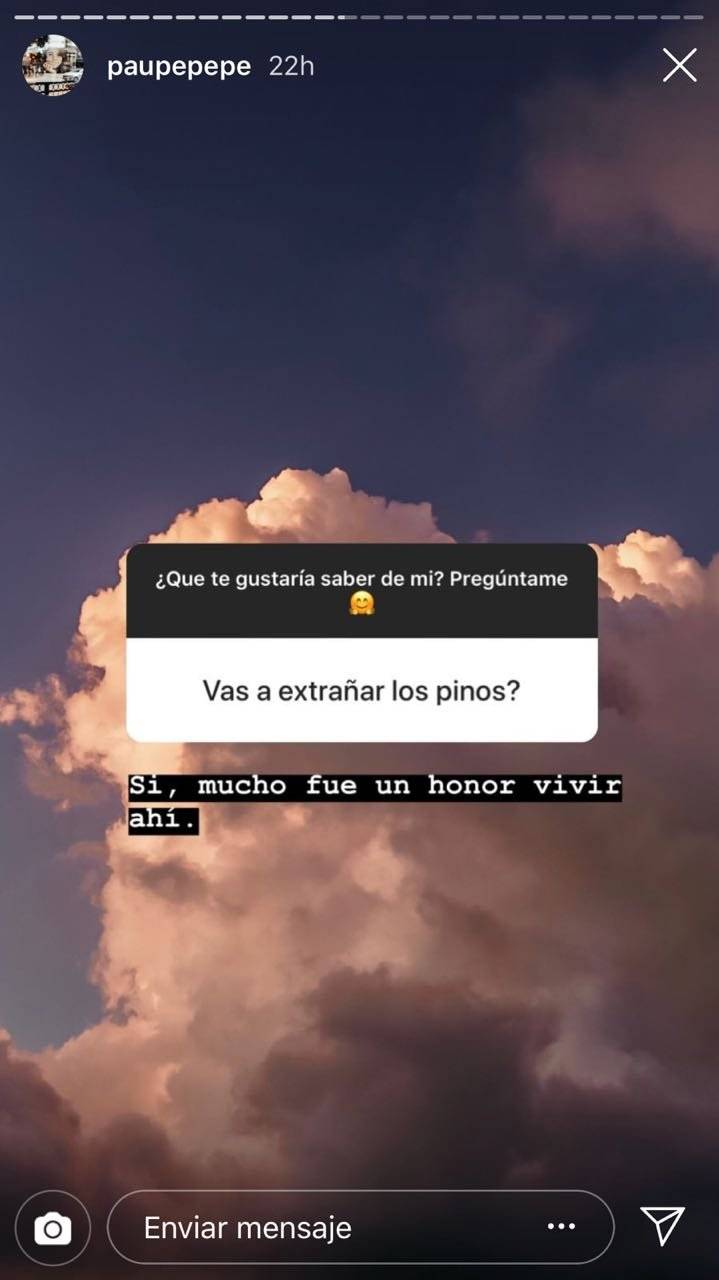Viewport: 719px width, 1280px height.
Task: Close the story viewer
Action: 679,66
